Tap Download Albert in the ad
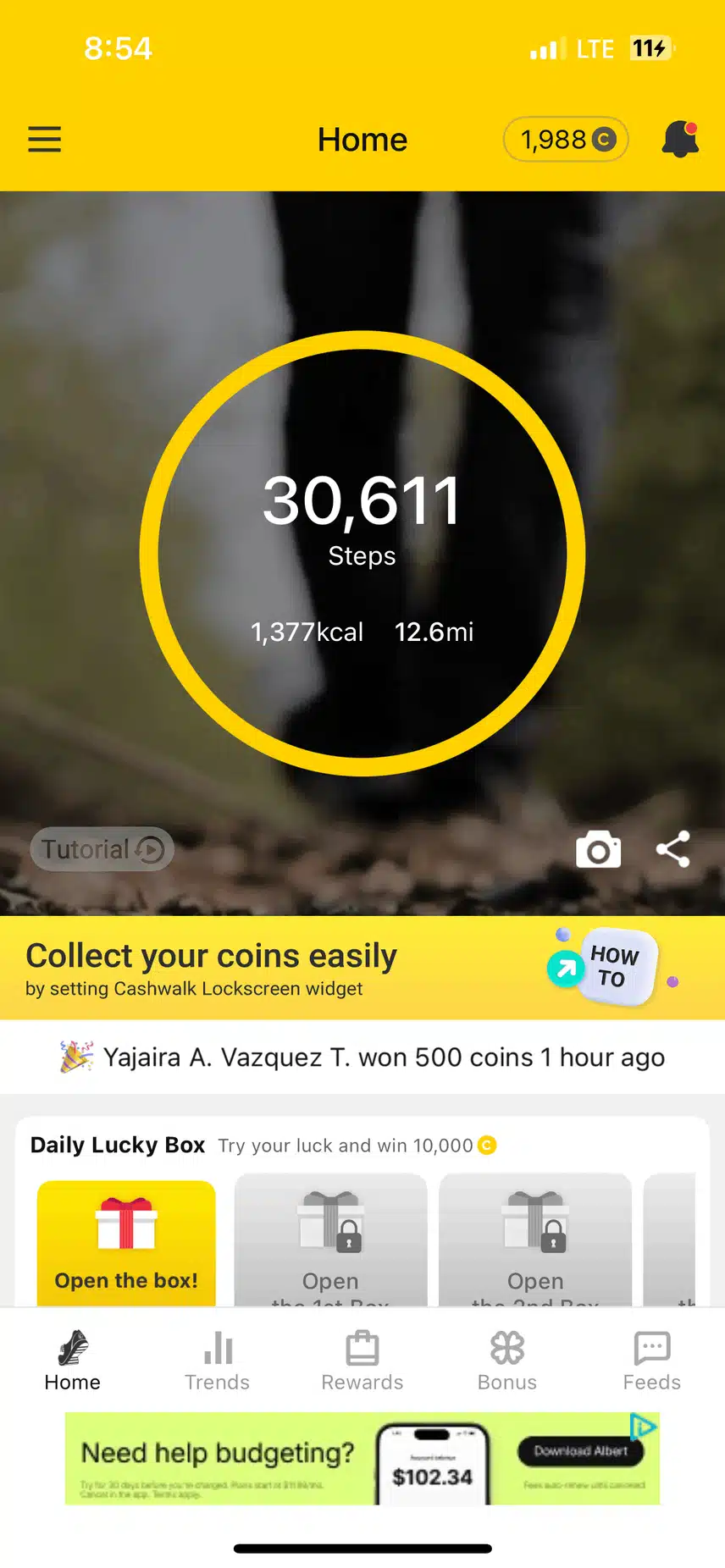This screenshot has height=1568, width=725. point(580,1450)
